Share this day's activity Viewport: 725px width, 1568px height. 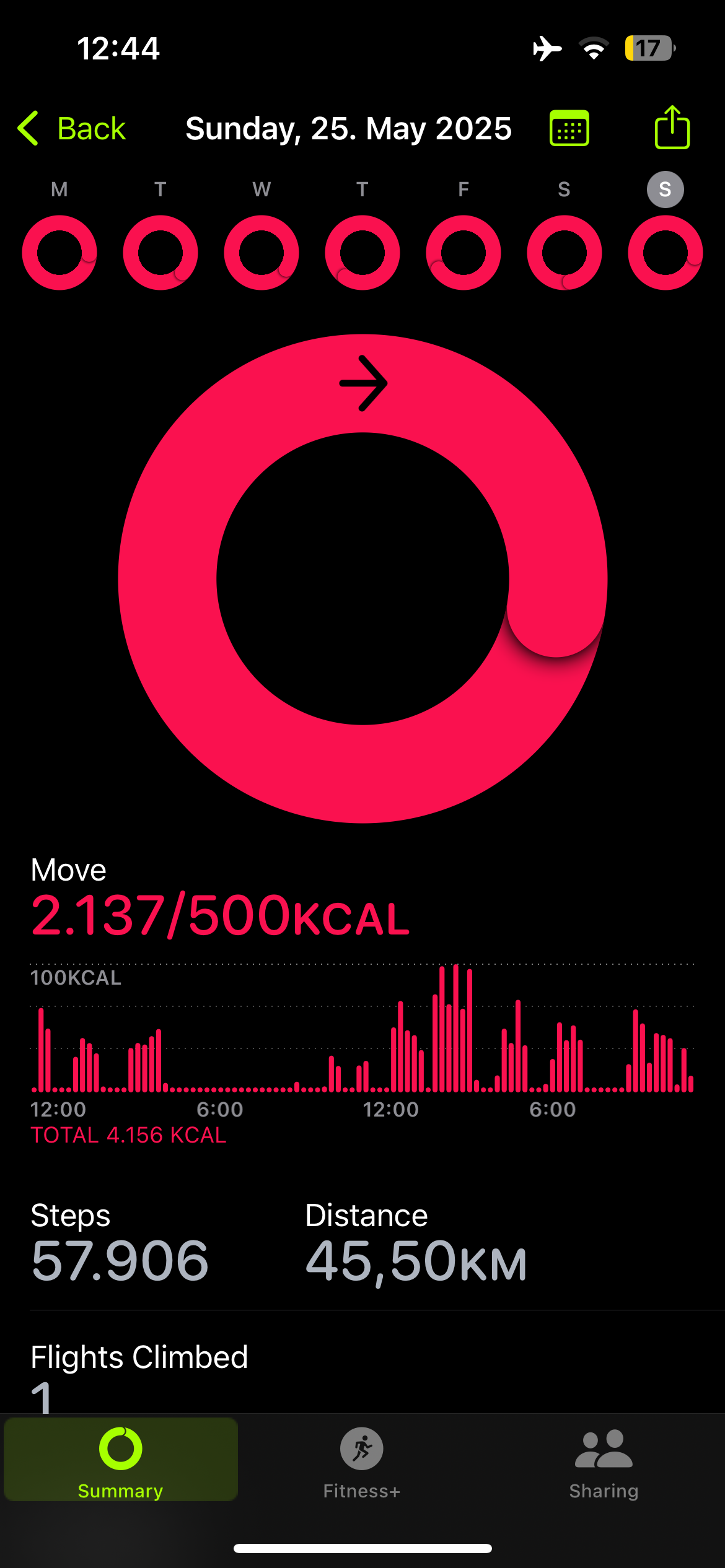(x=672, y=128)
